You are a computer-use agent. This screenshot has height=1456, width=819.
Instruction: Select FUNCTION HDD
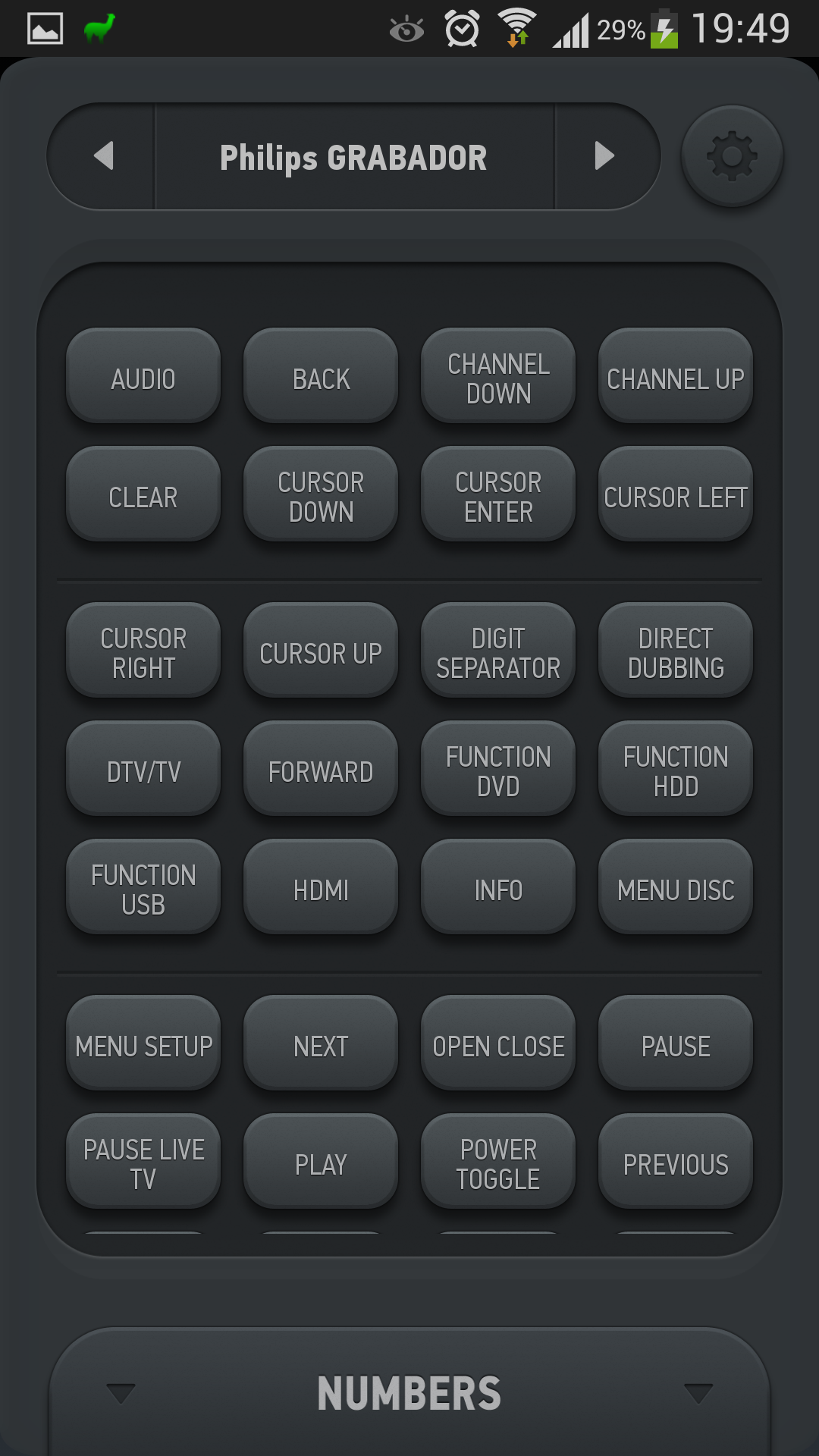coord(676,770)
